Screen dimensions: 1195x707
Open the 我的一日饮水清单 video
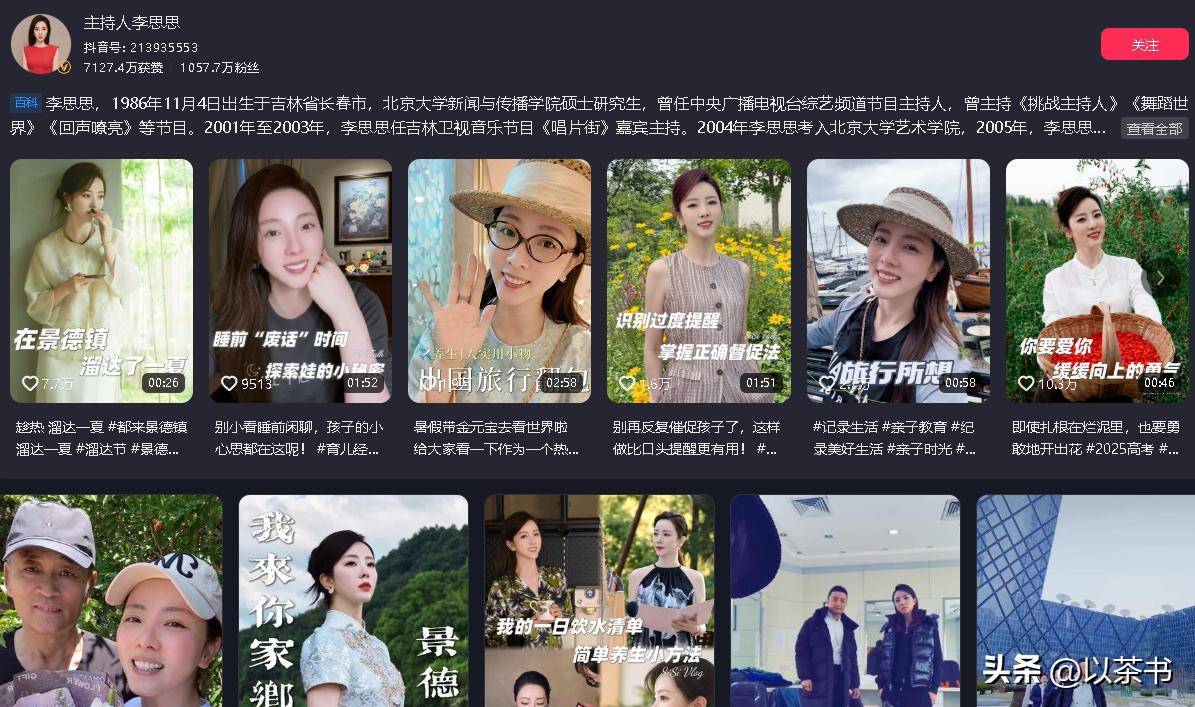[599, 600]
